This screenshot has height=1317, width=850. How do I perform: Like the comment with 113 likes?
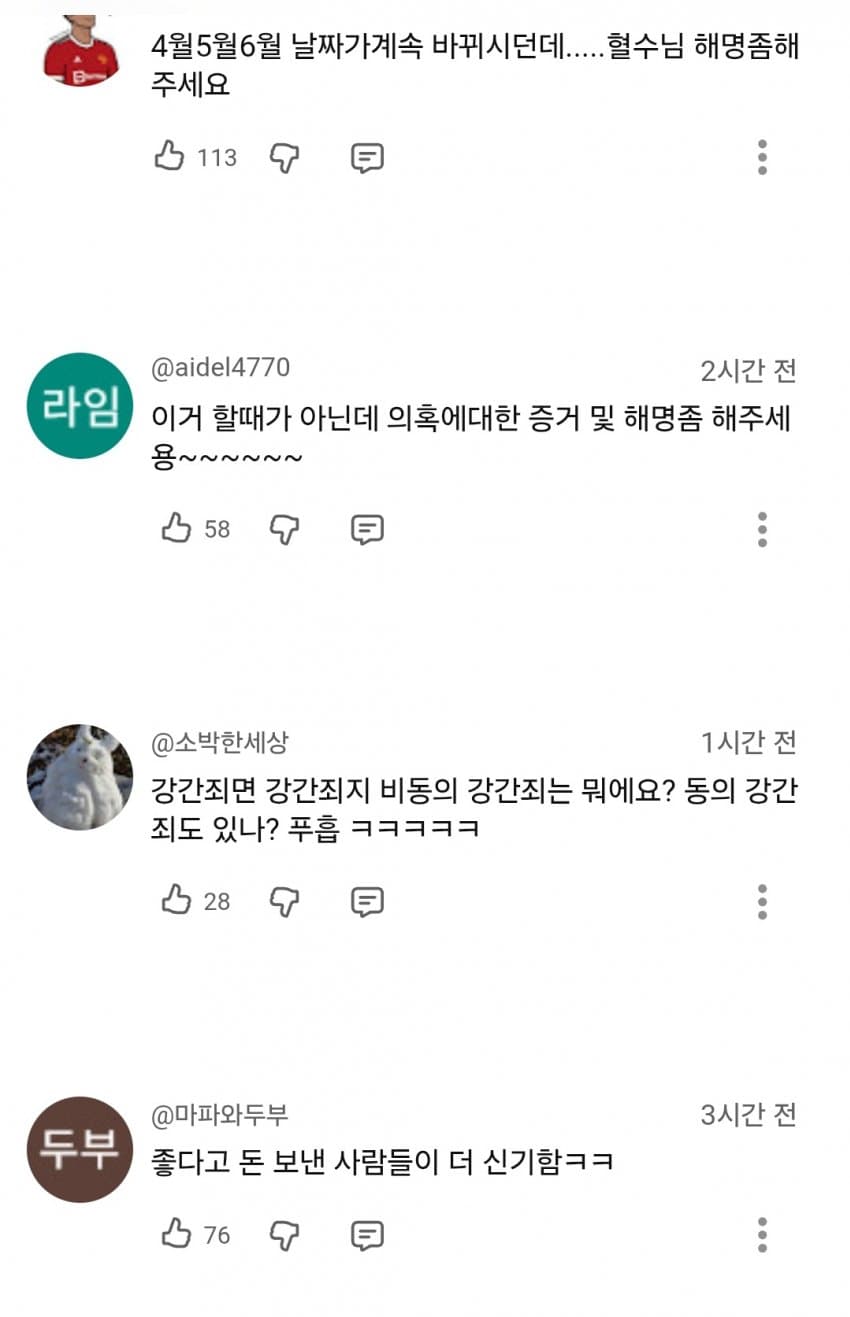170,156
